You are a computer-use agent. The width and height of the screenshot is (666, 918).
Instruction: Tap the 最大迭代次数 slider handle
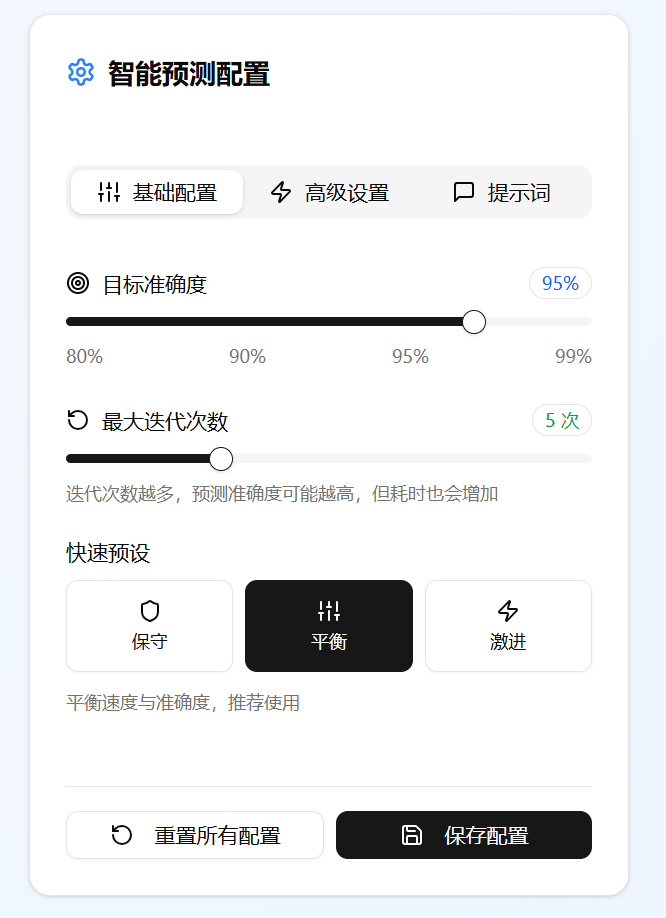pyautogui.click(x=221, y=459)
